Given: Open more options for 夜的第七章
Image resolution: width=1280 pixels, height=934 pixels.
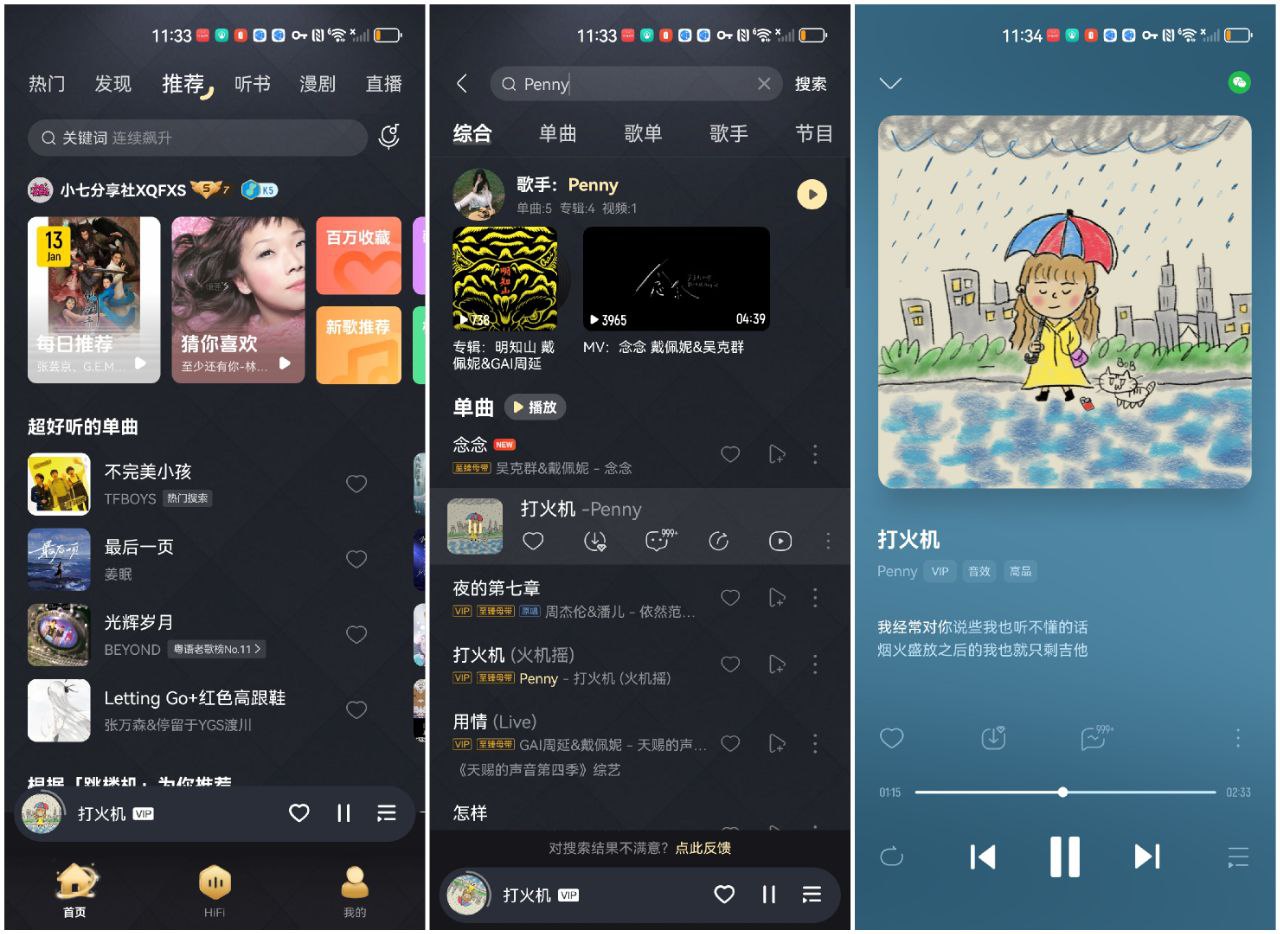Looking at the screenshot, I should pos(815,597).
